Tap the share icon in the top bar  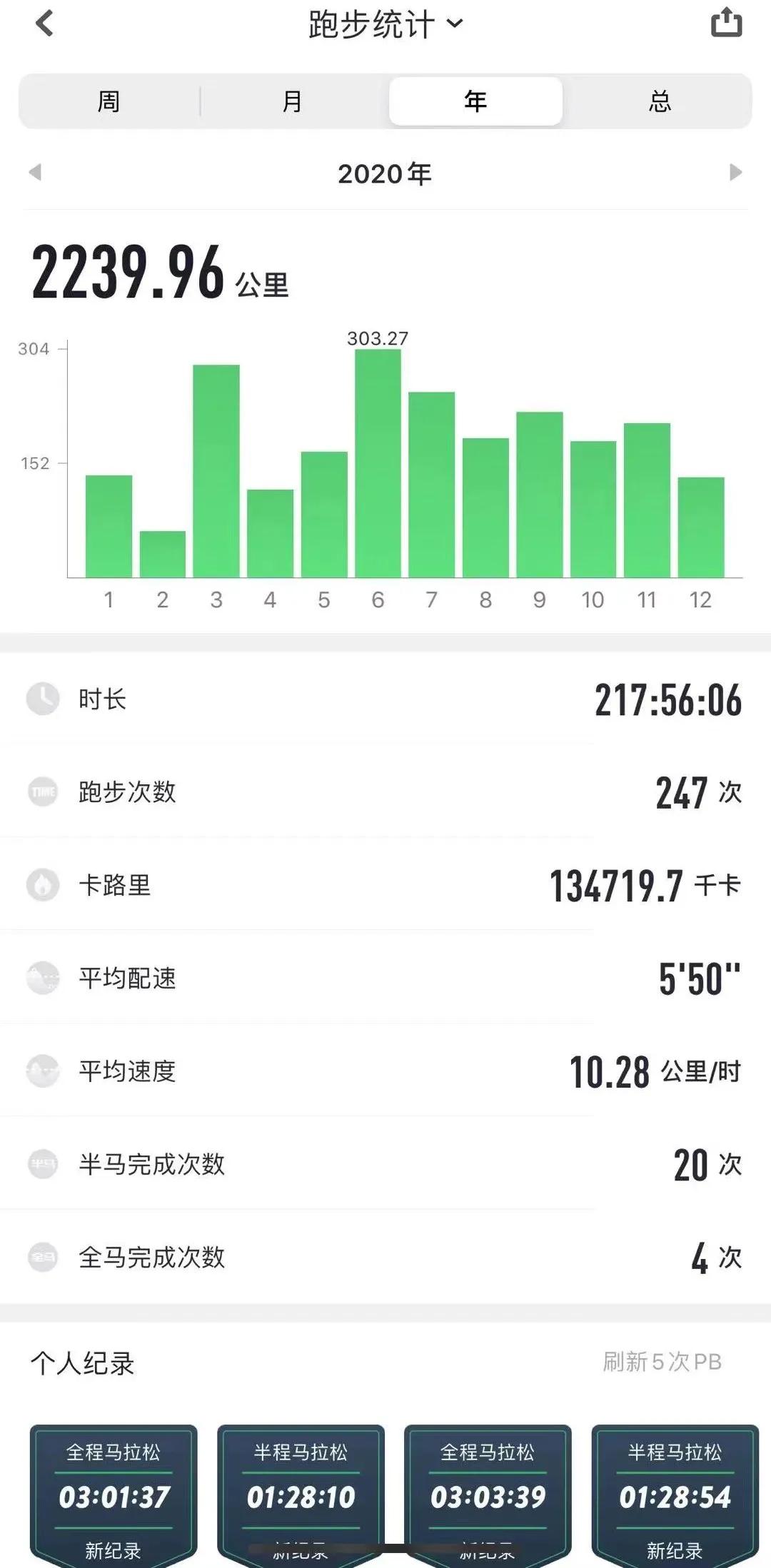click(726, 24)
